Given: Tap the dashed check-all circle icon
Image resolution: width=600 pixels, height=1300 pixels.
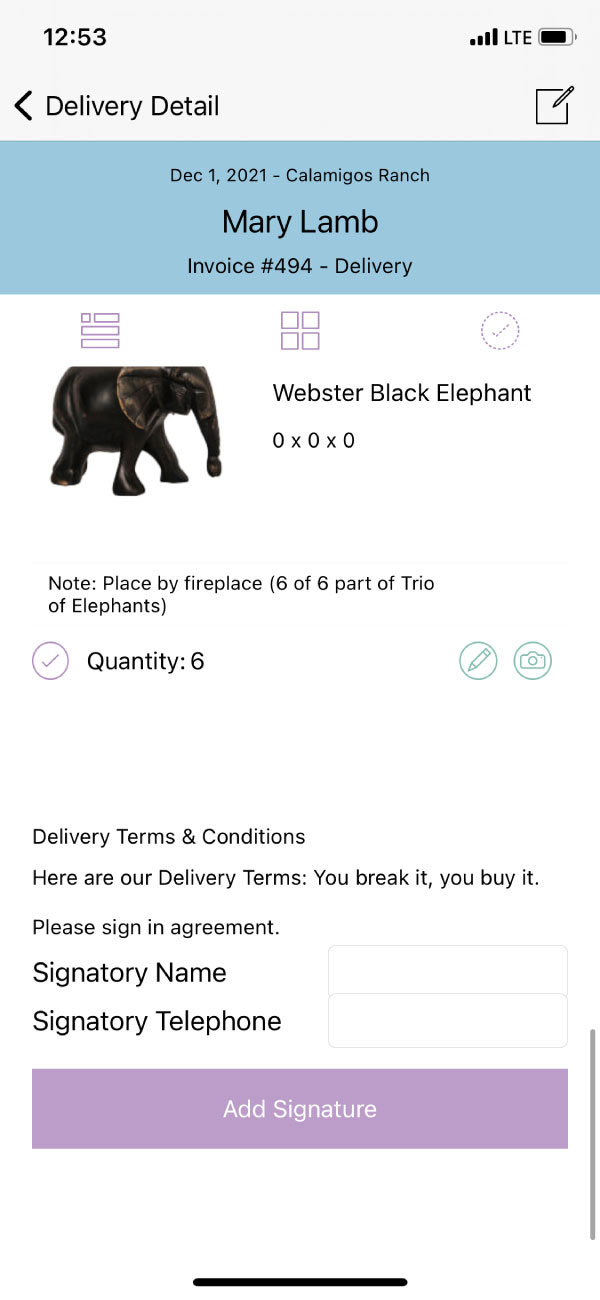Looking at the screenshot, I should (500, 330).
